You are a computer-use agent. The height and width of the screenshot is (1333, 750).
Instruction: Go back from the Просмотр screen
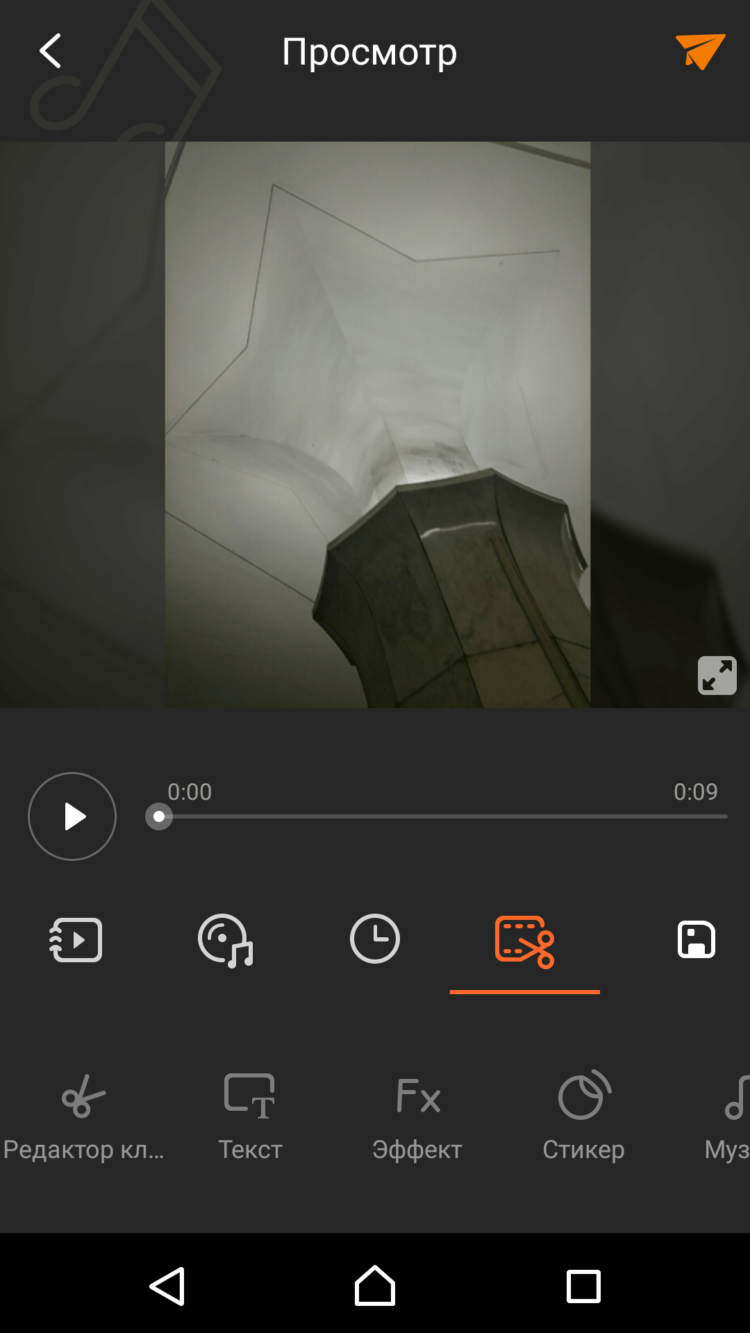(50, 51)
